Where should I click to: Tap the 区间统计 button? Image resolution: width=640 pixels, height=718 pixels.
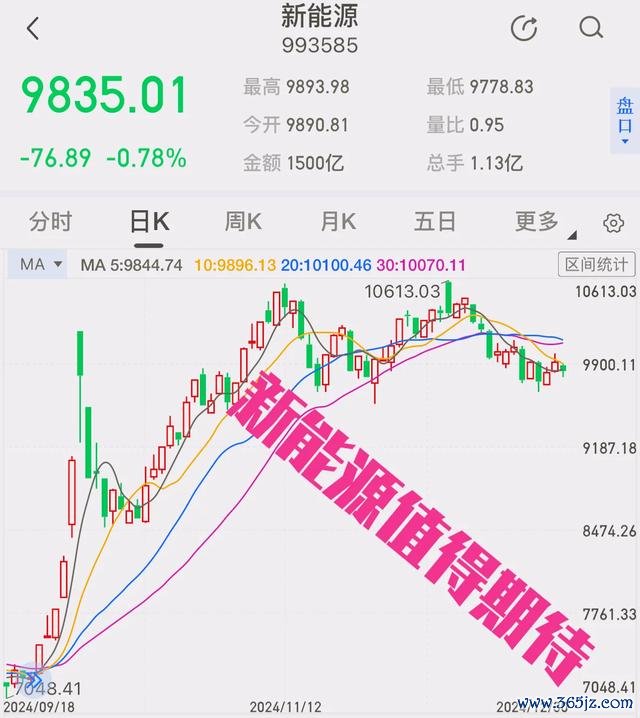coord(595,265)
